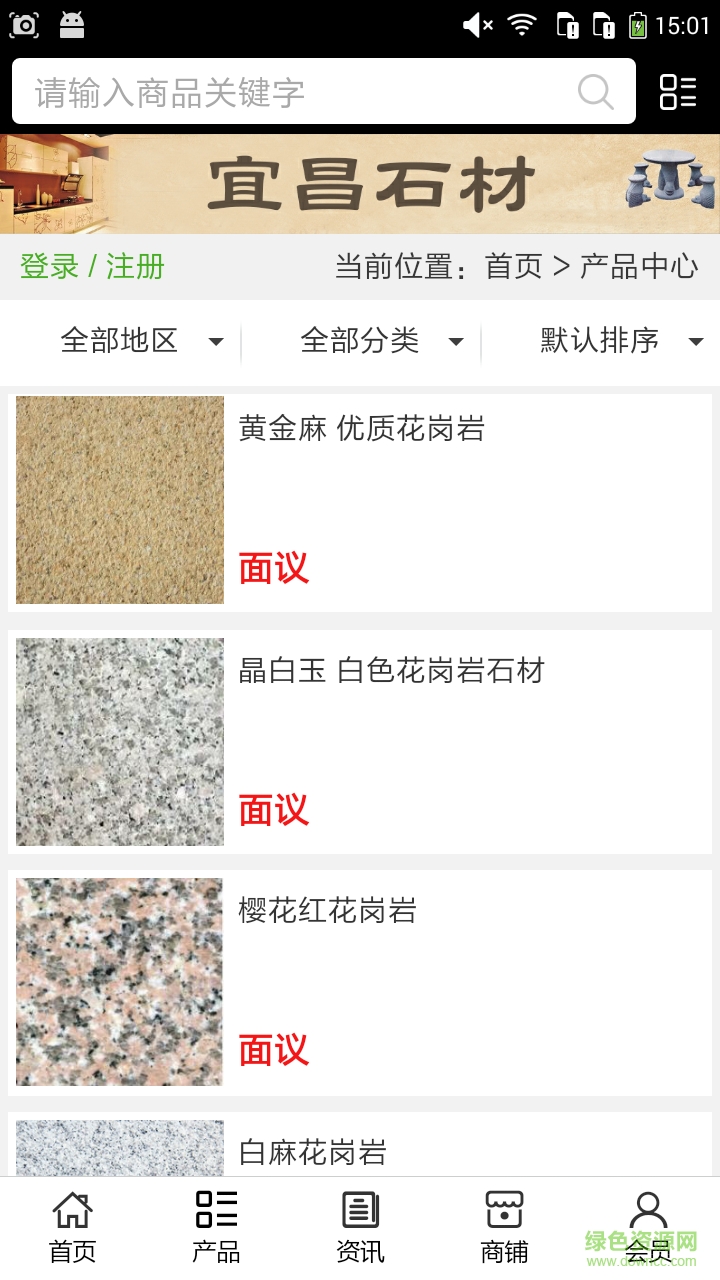Screen dimensions: 720x1280
Task: Tap the product keyword search field
Action: pyautogui.click(x=300, y=92)
